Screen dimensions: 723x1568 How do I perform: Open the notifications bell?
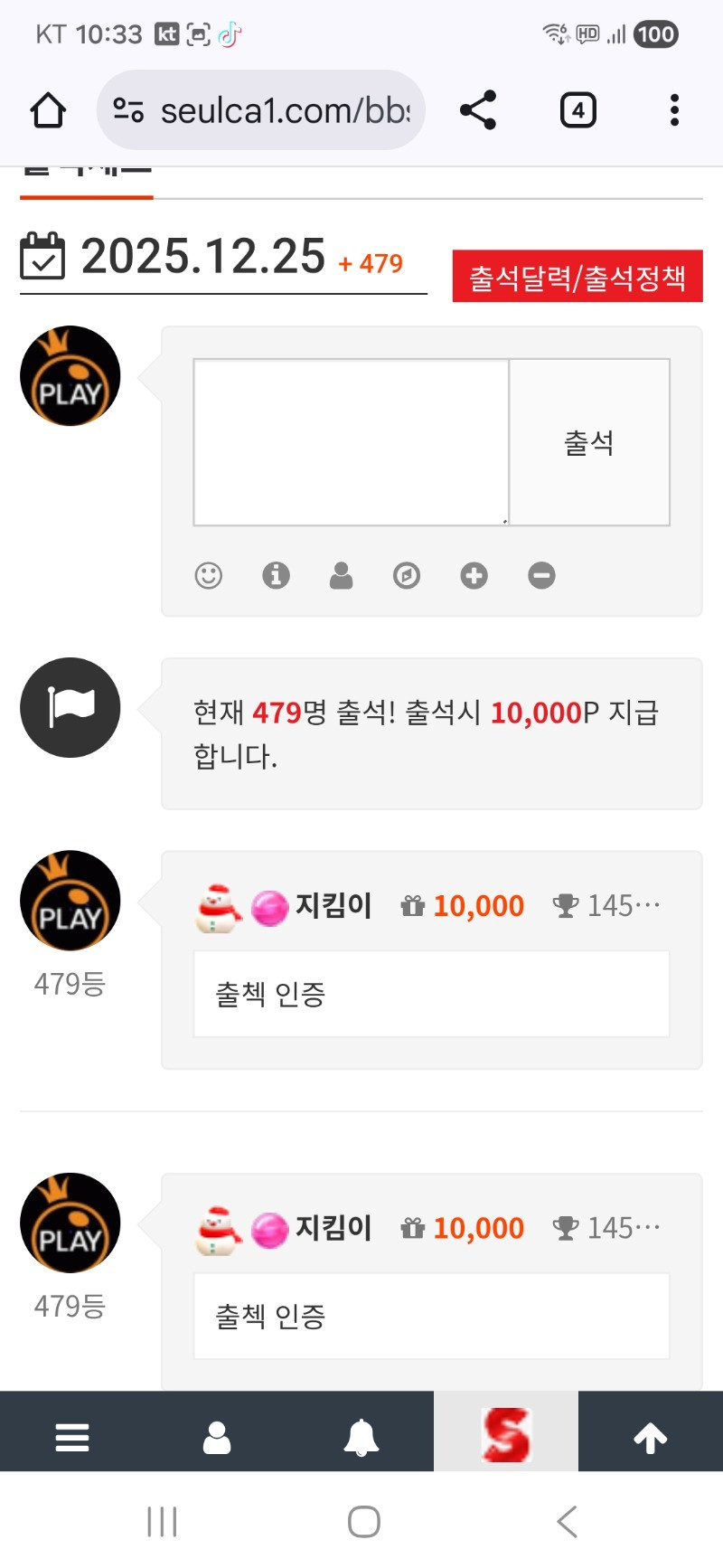point(361,1437)
